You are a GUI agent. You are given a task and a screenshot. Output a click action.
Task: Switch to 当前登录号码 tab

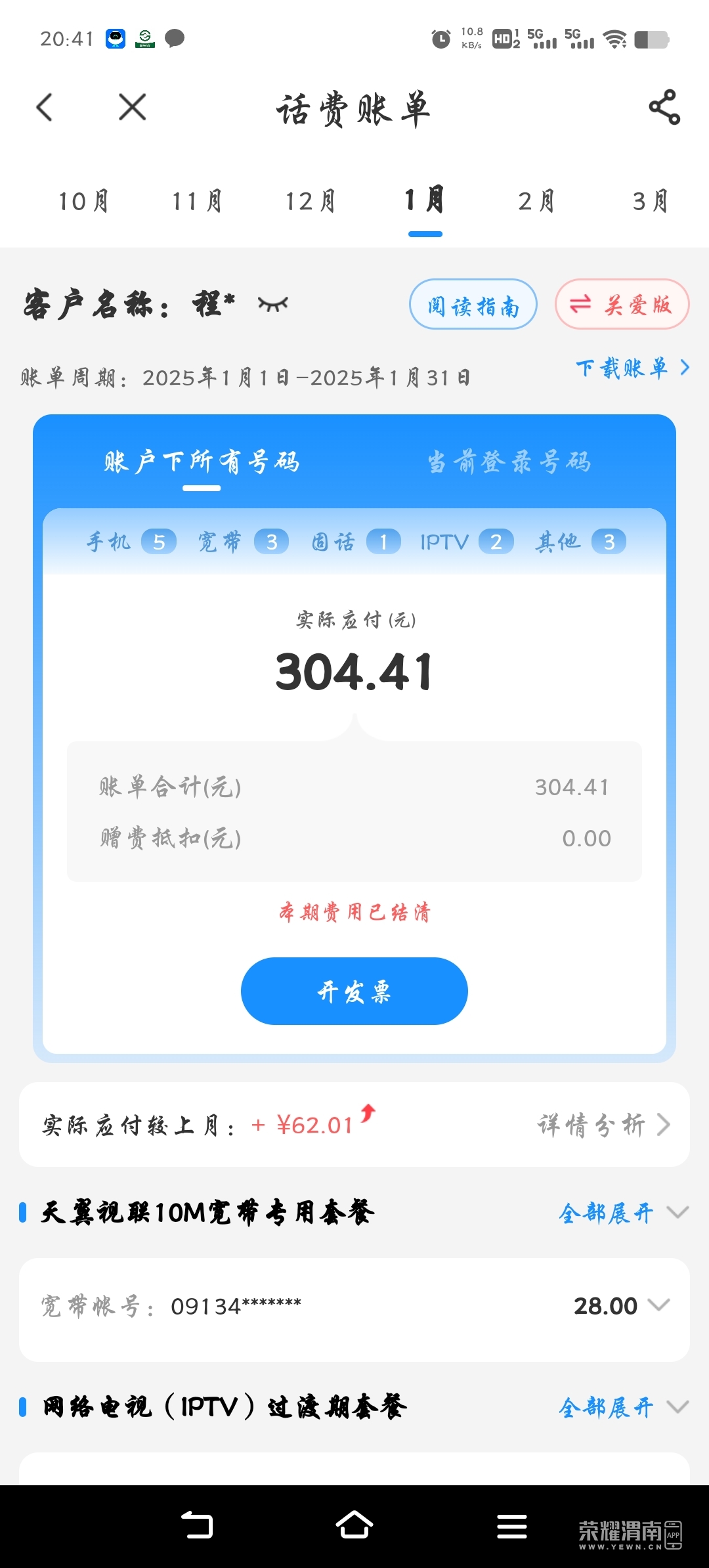[x=509, y=462]
